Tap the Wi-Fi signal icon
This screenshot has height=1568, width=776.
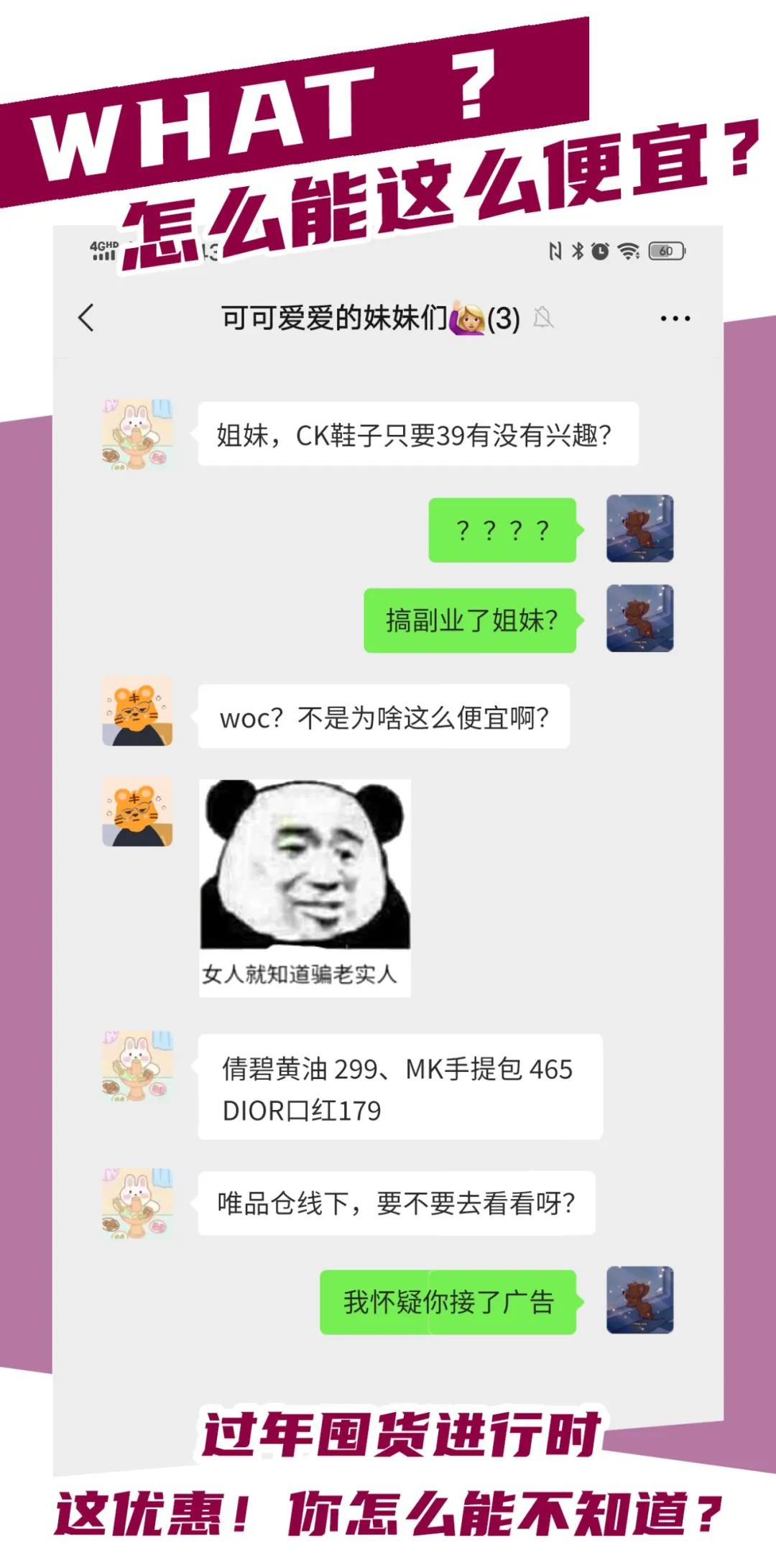coord(628,252)
